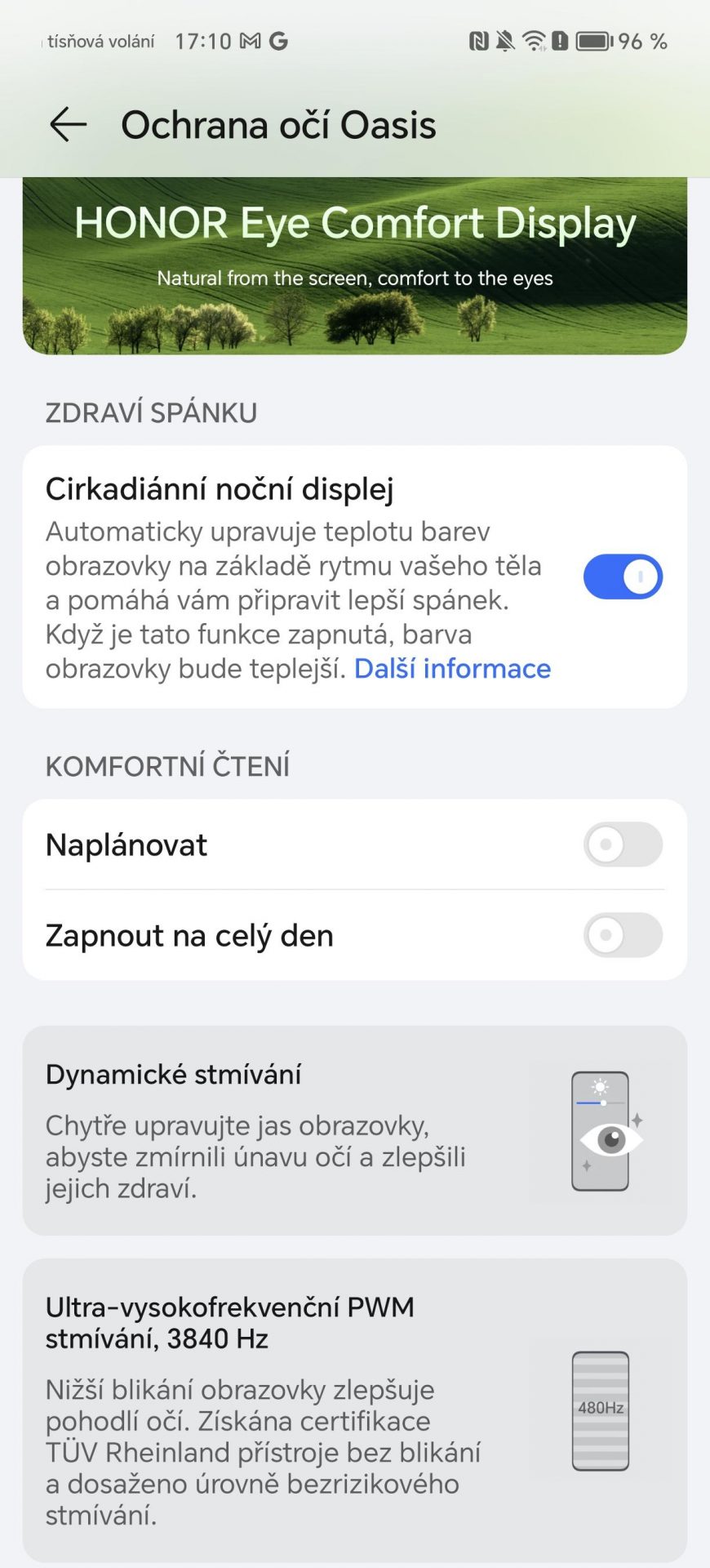Open Ultra-vysokofrekvenční PWM stmívání card
The height and width of the screenshot is (1568, 710).
pyautogui.click(x=355, y=1410)
